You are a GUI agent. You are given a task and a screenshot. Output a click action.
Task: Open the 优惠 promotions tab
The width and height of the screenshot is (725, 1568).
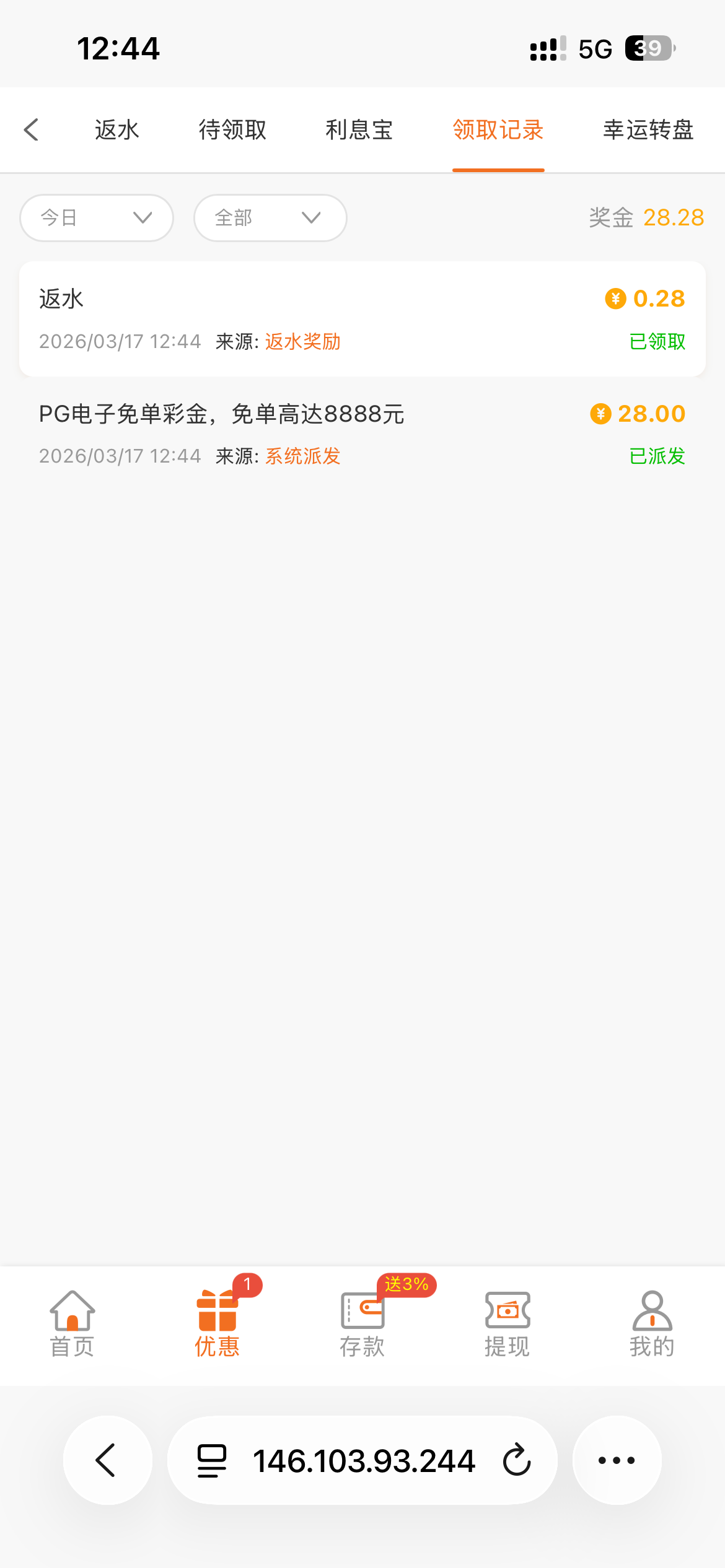[217, 1324]
